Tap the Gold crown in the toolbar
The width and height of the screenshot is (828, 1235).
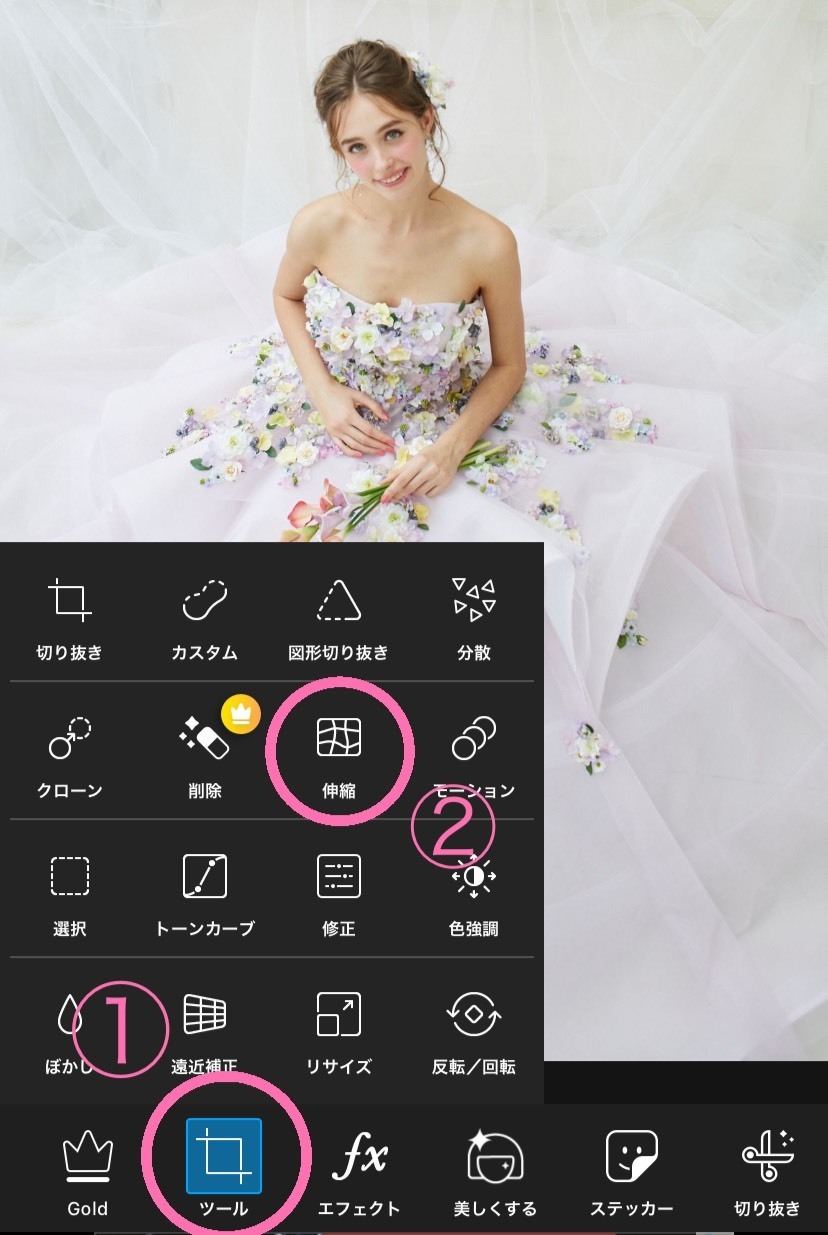tap(88, 1172)
